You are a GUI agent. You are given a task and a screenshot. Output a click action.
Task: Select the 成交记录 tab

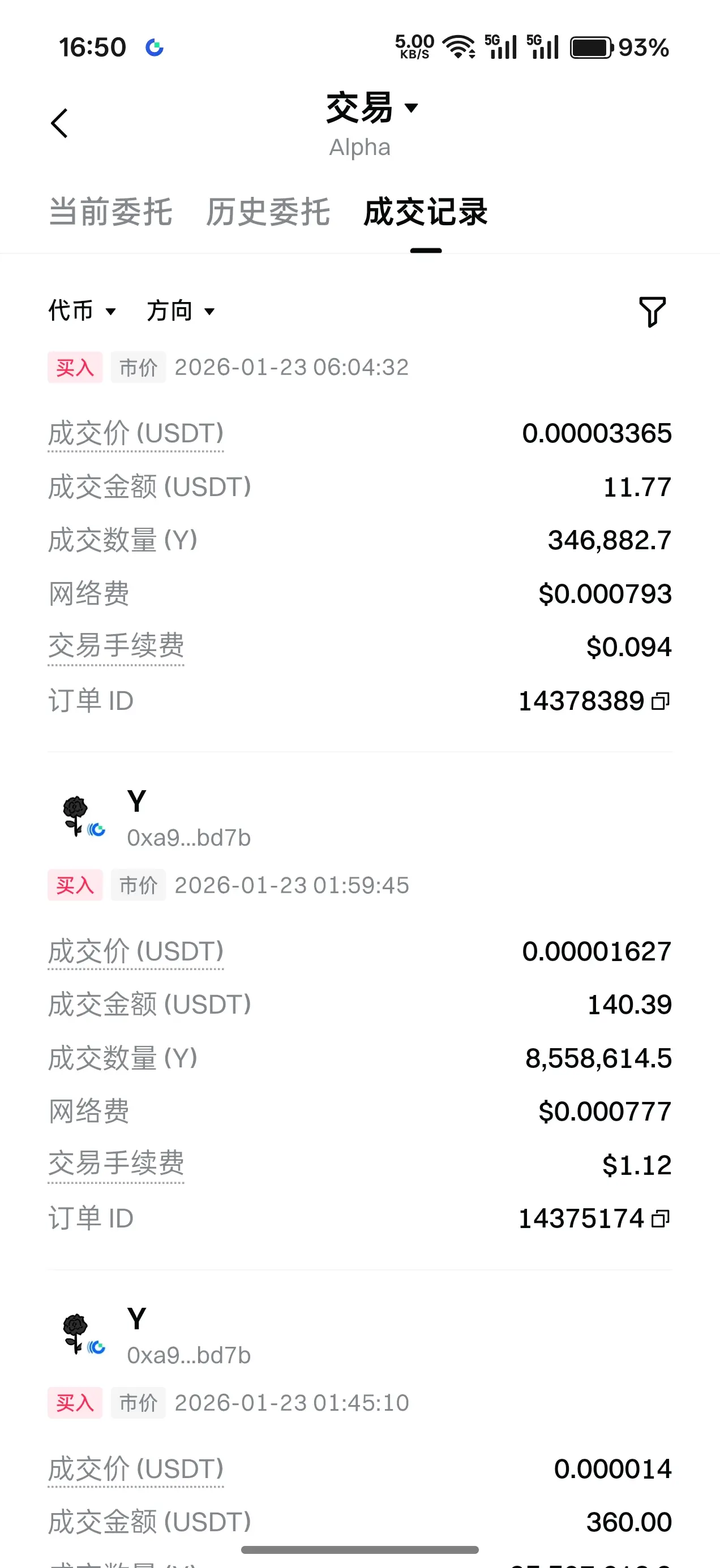(x=425, y=213)
